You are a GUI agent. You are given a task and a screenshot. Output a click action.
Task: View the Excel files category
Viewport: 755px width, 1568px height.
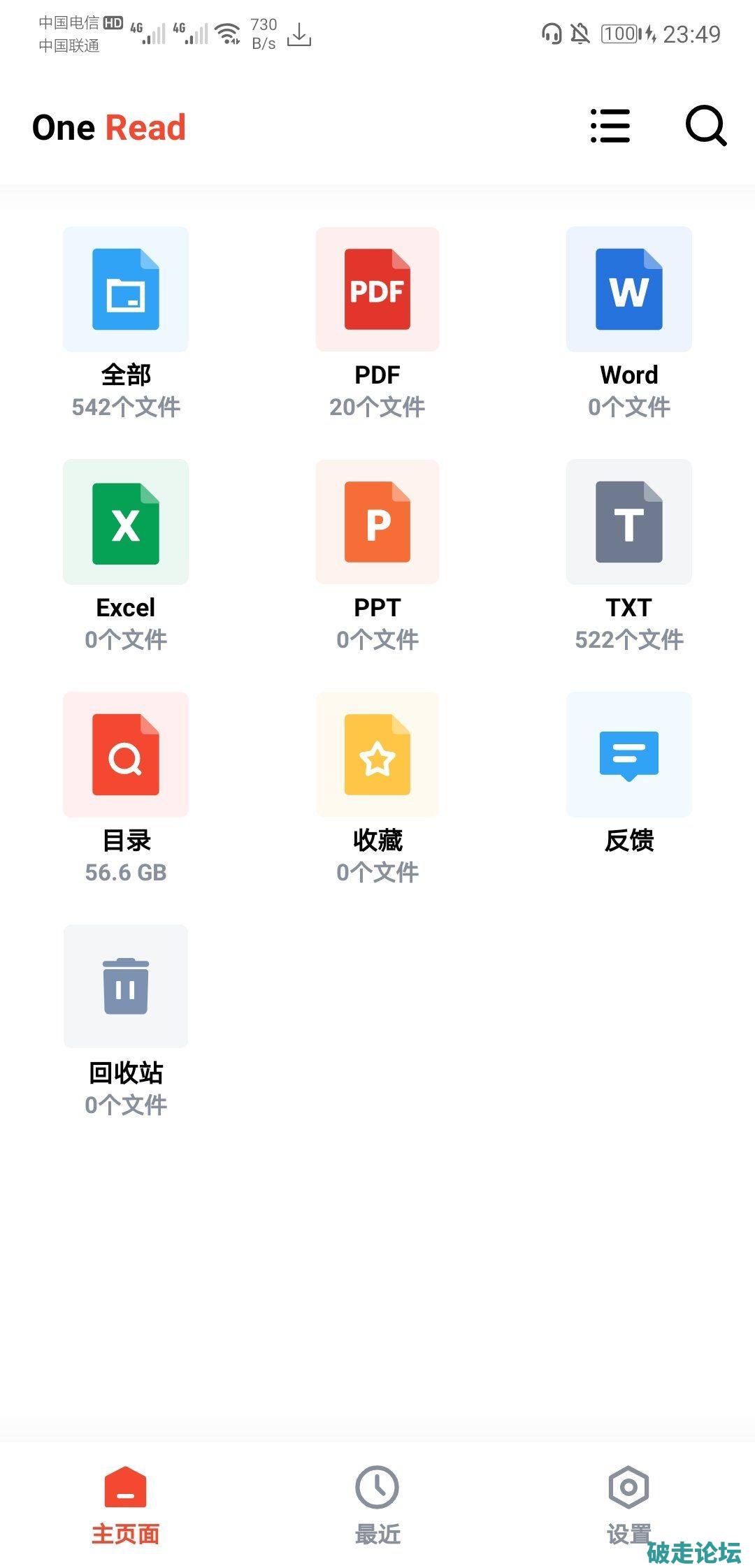(x=126, y=522)
